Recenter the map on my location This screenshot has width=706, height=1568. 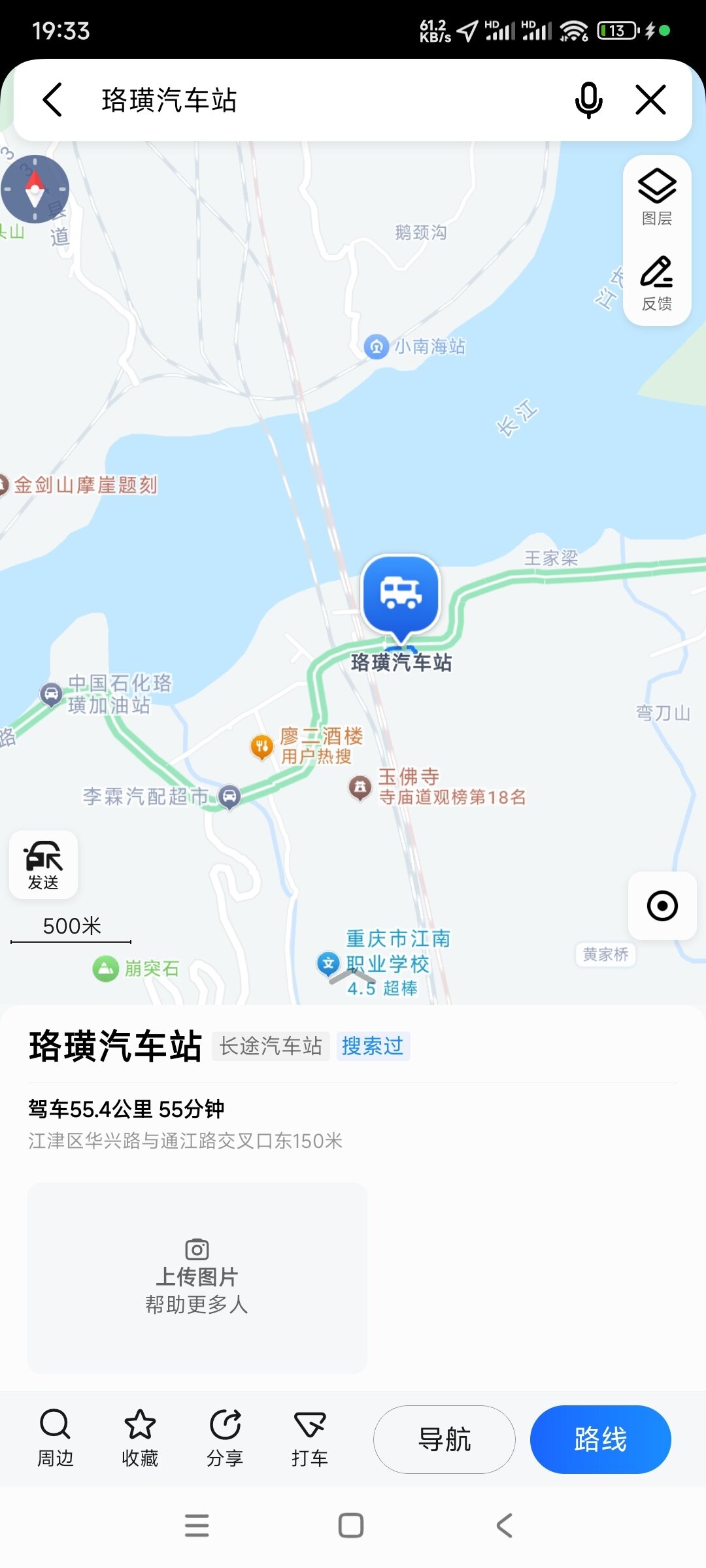point(662,906)
